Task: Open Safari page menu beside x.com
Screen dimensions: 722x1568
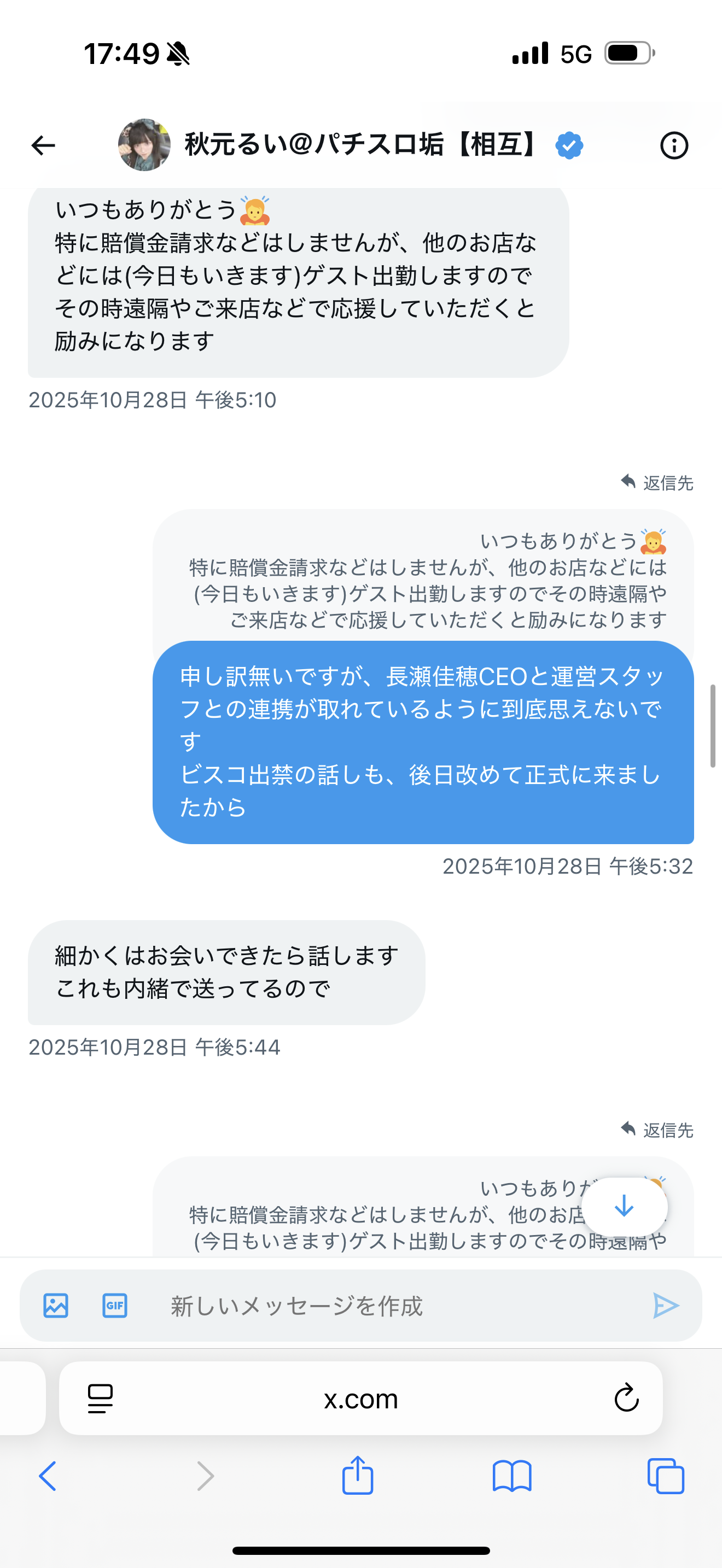Action: click(x=101, y=1398)
